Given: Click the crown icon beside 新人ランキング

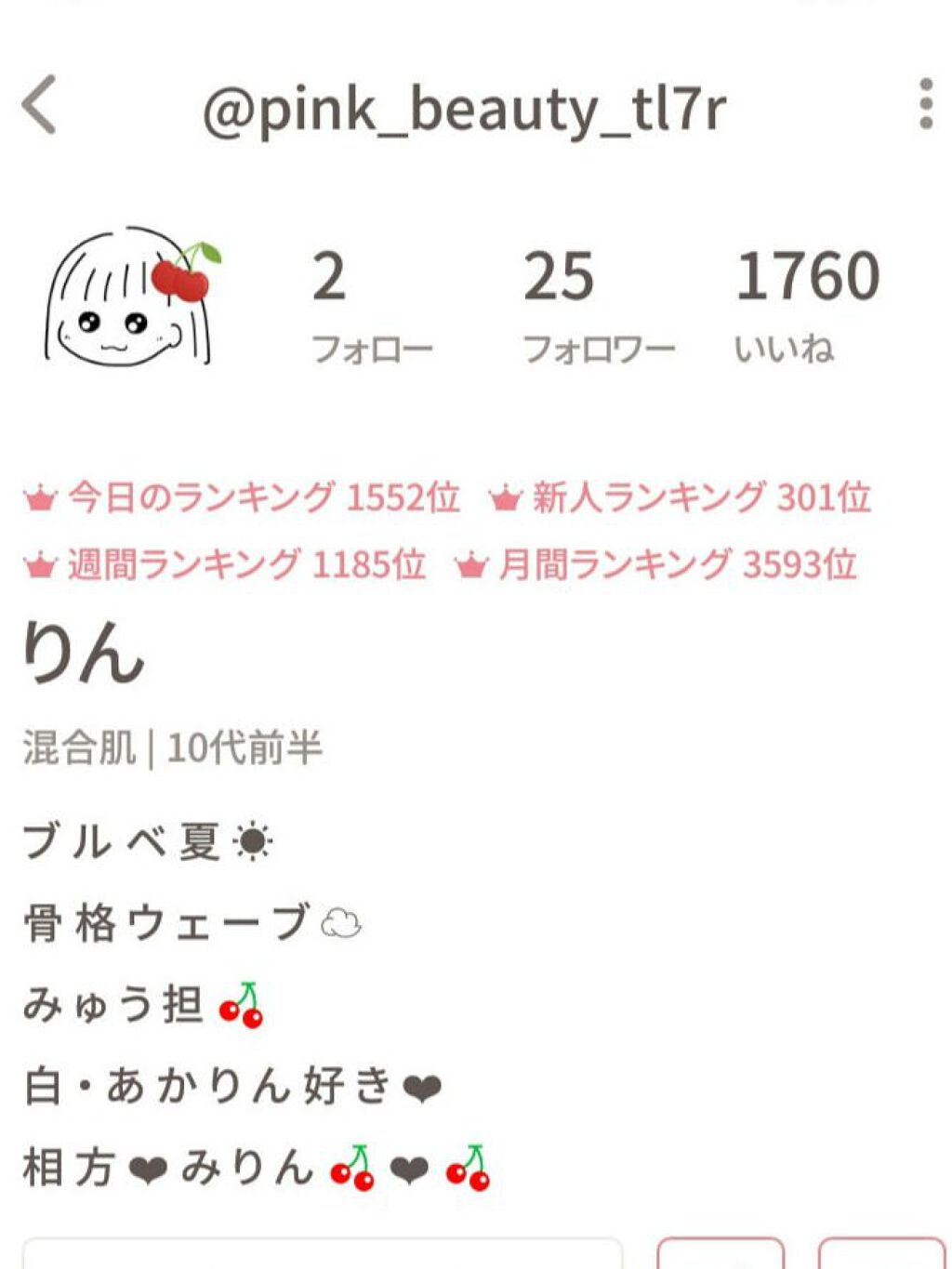Looking at the screenshot, I should tap(503, 497).
